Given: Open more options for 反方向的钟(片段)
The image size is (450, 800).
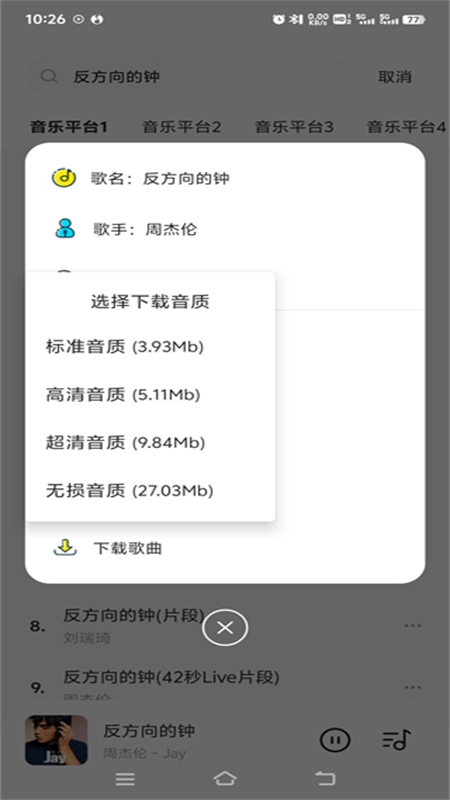Looking at the screenshot, I should point(412,626).
